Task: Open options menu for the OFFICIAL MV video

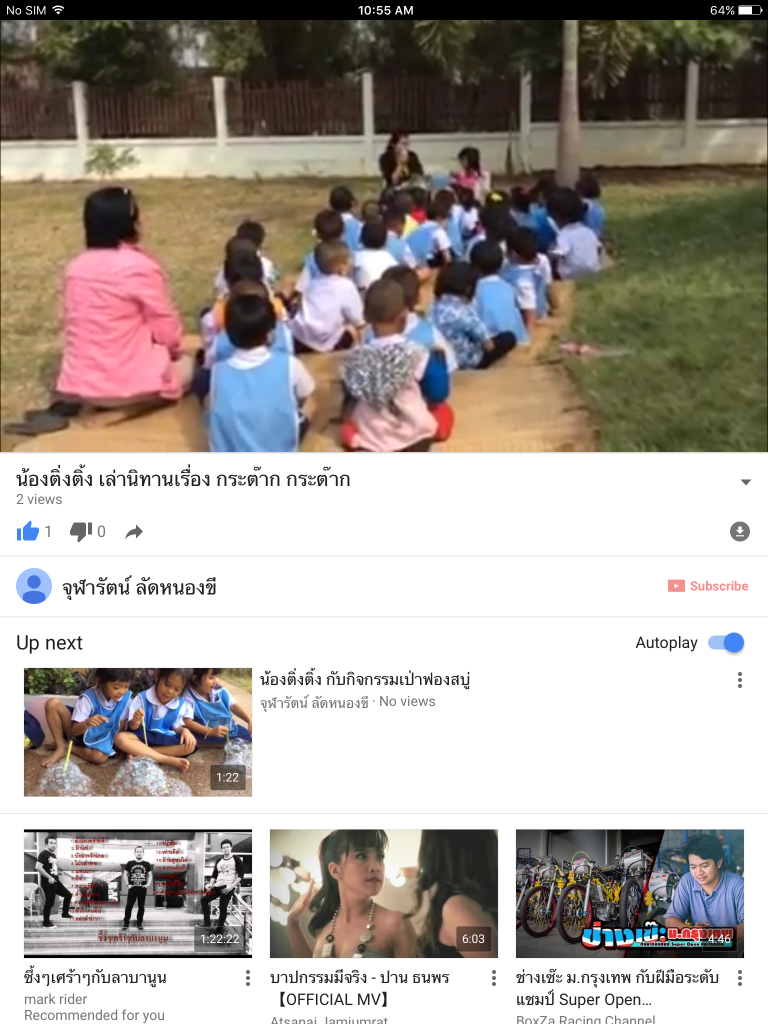Action: tap(493, 978)
